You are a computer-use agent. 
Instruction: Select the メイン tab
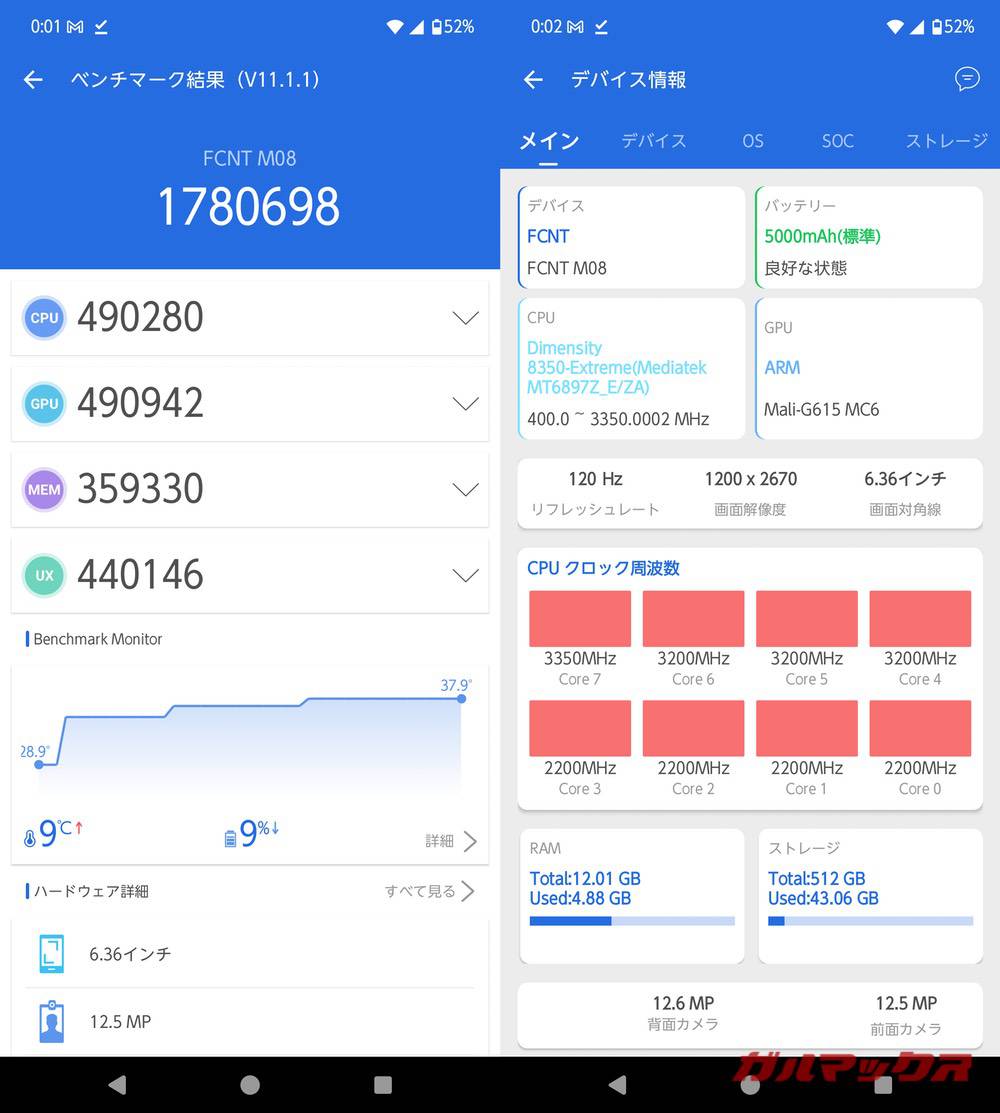[549, 141]
